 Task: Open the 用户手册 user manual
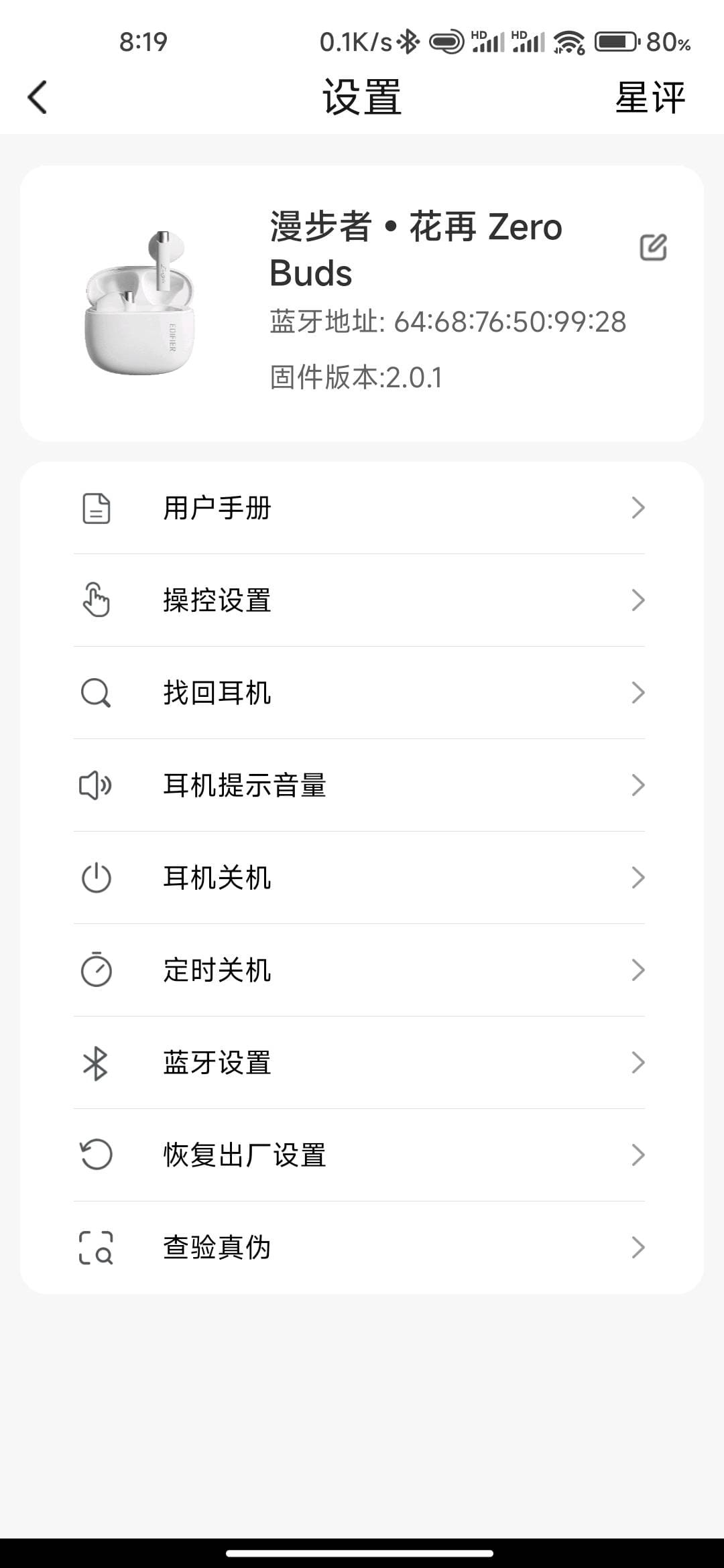362,508
